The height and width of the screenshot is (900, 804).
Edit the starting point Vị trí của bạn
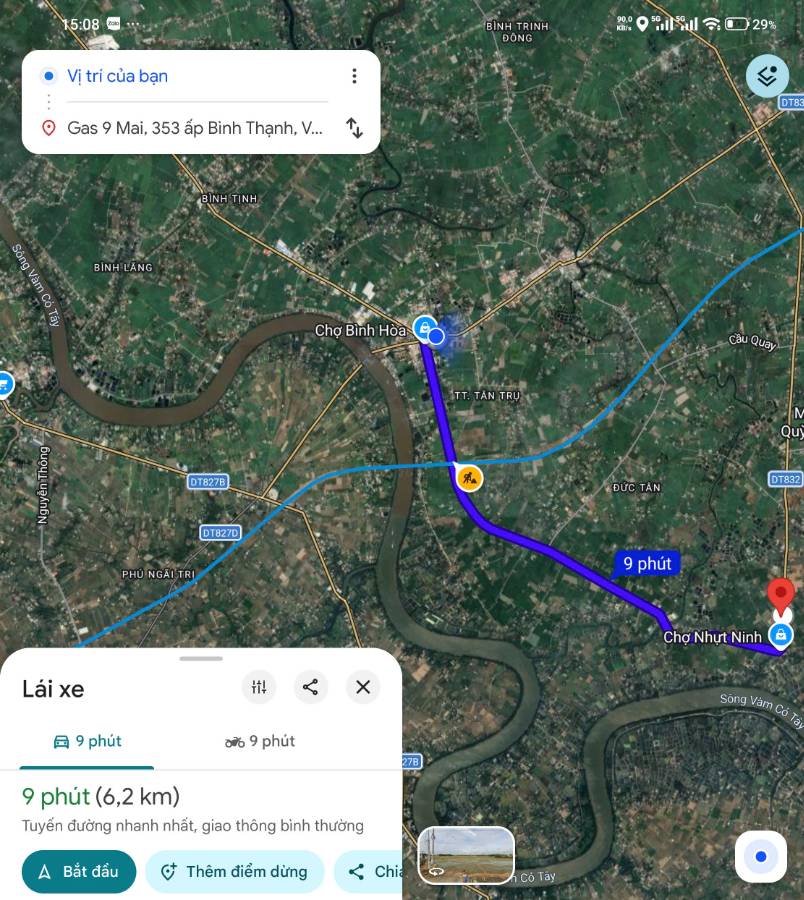coord(190,76)
